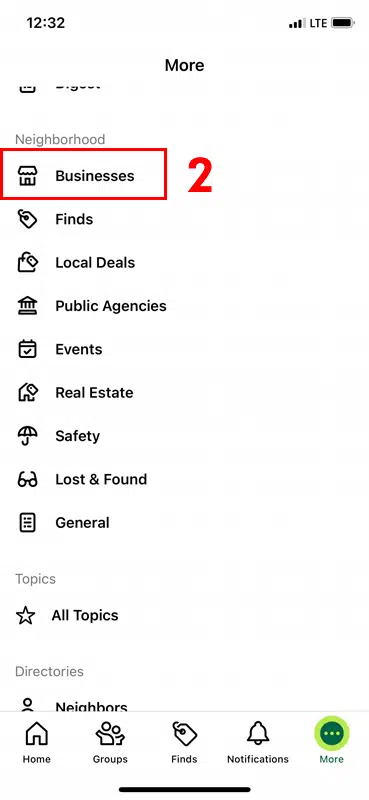View Public Agencies
This screenshot has width=369, height=800.
184,306
